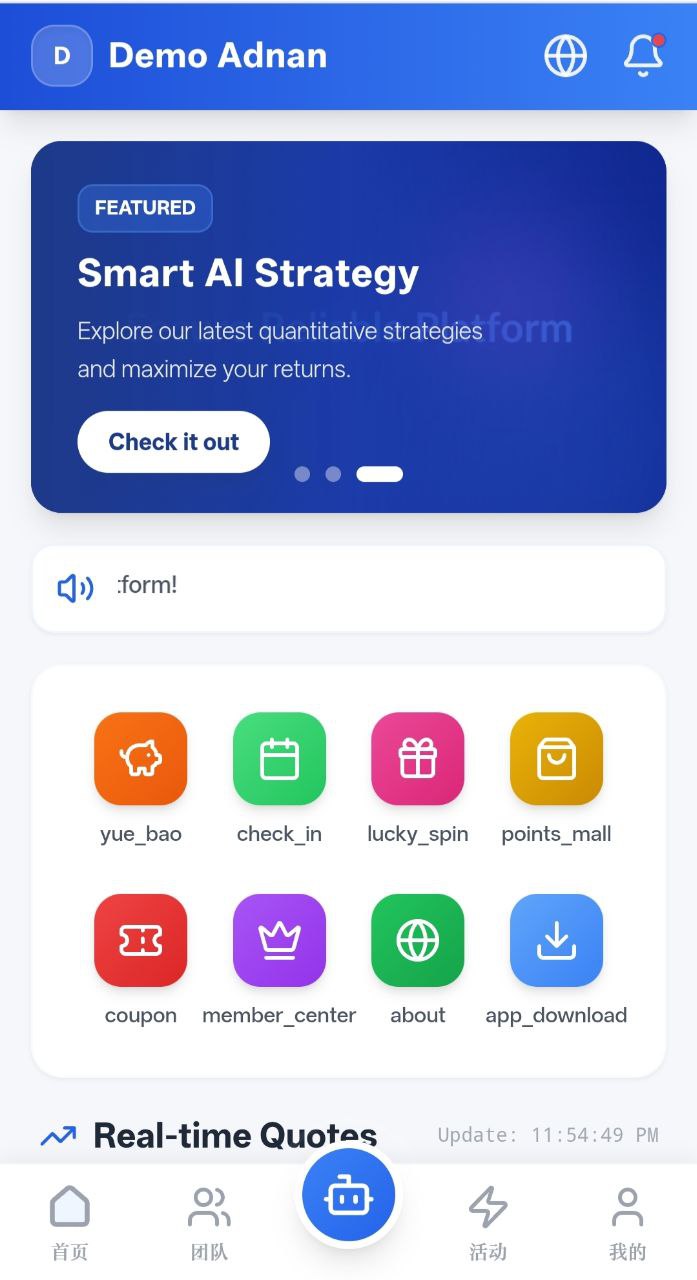The width and height of the screenshot is (697, 1280).
Task: Open the check_in calendar shortcut
Action: pos(279,759)
